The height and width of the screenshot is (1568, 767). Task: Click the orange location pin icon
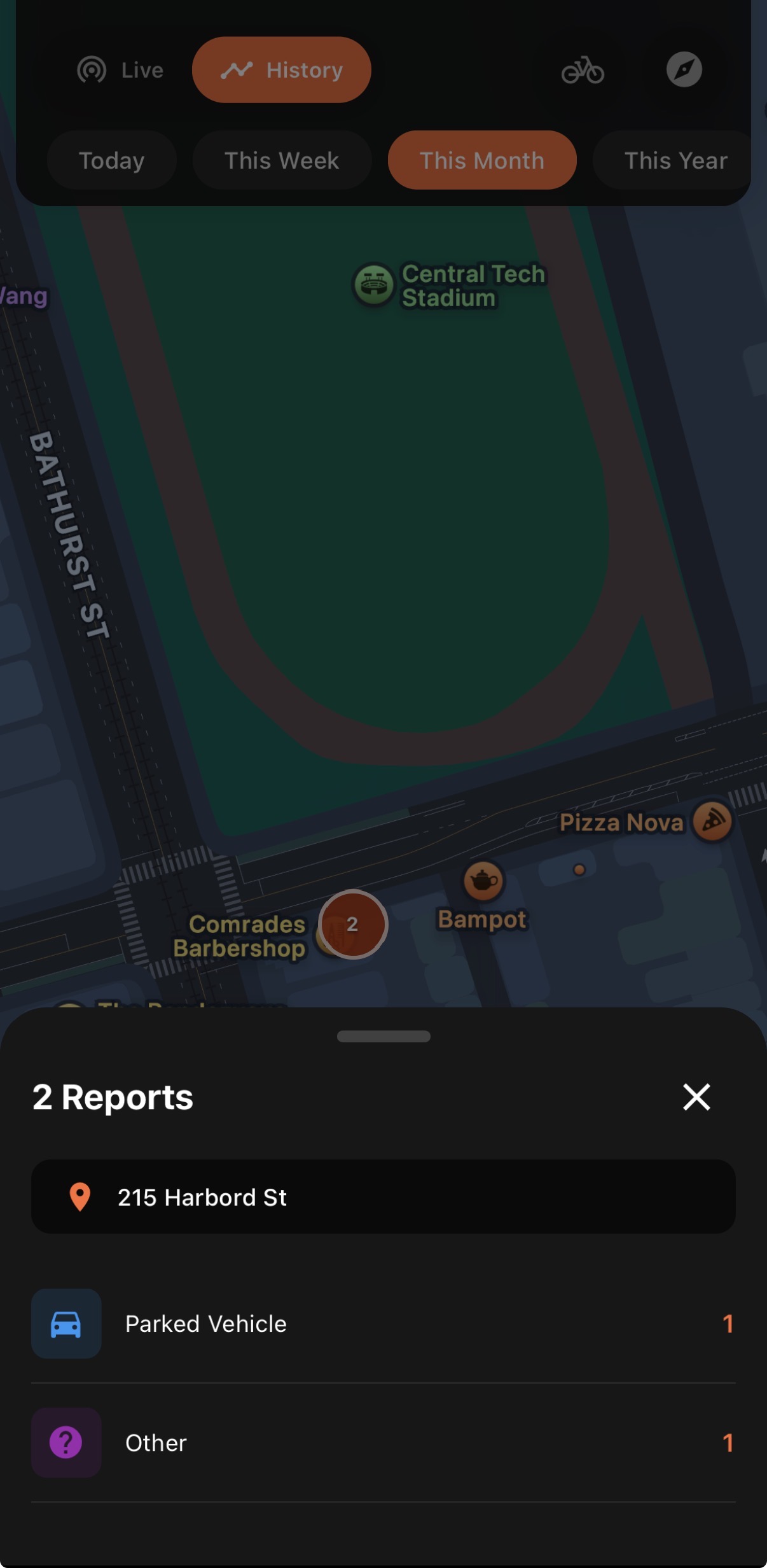tap(79, 1196)
